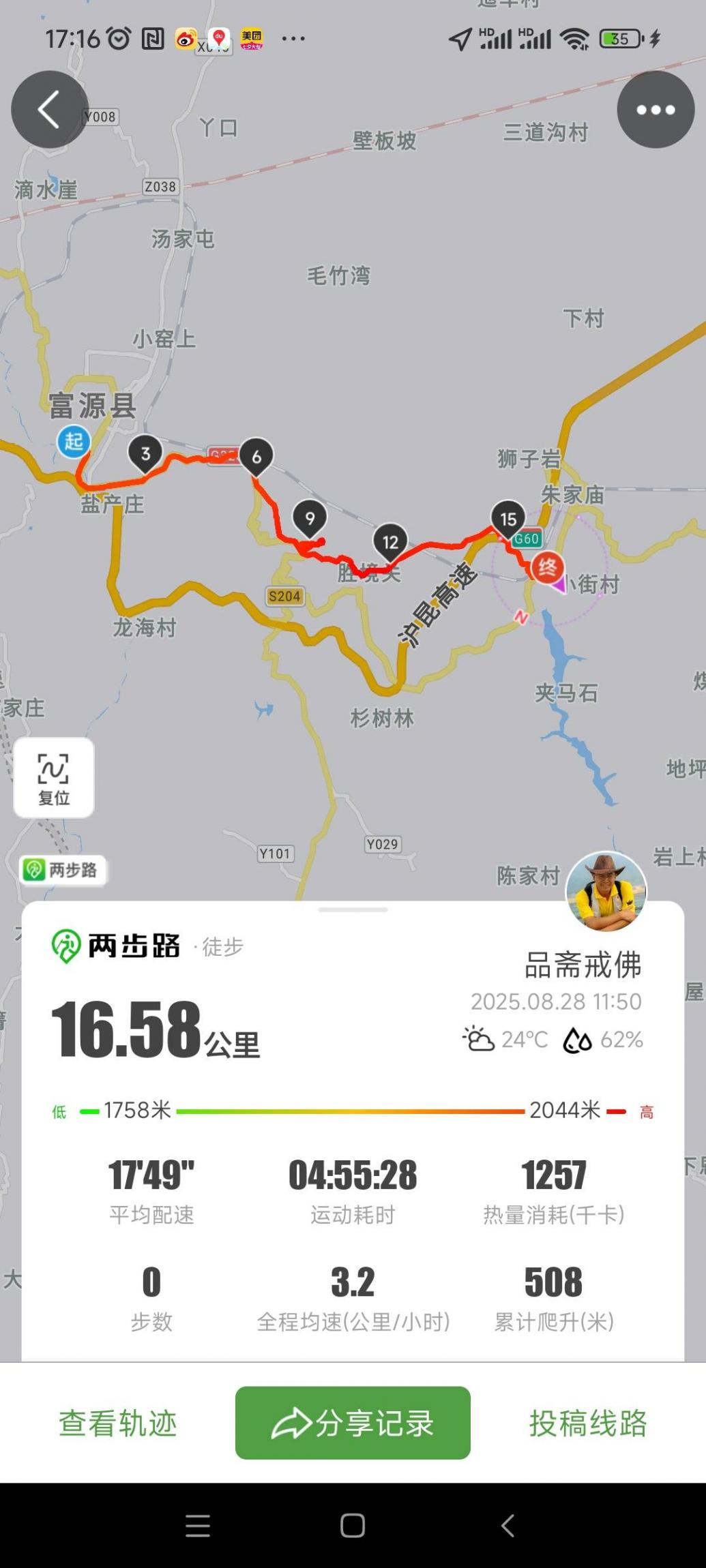Reset map view with 复位 button
This screenshot has height=1568, width=706.
point(54,778)
